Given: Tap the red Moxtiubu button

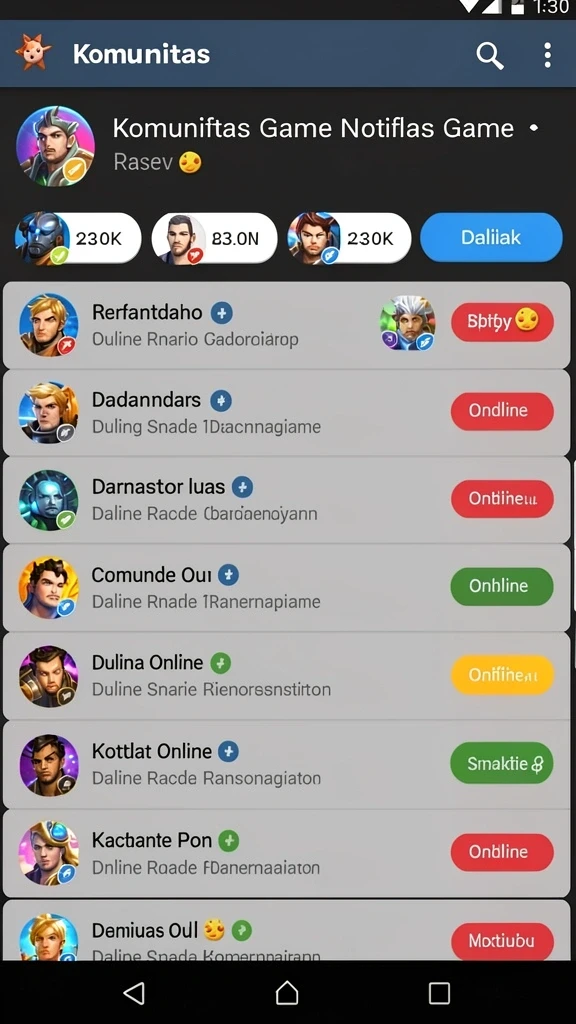Looking at the screenshot, I should point(502,941).
